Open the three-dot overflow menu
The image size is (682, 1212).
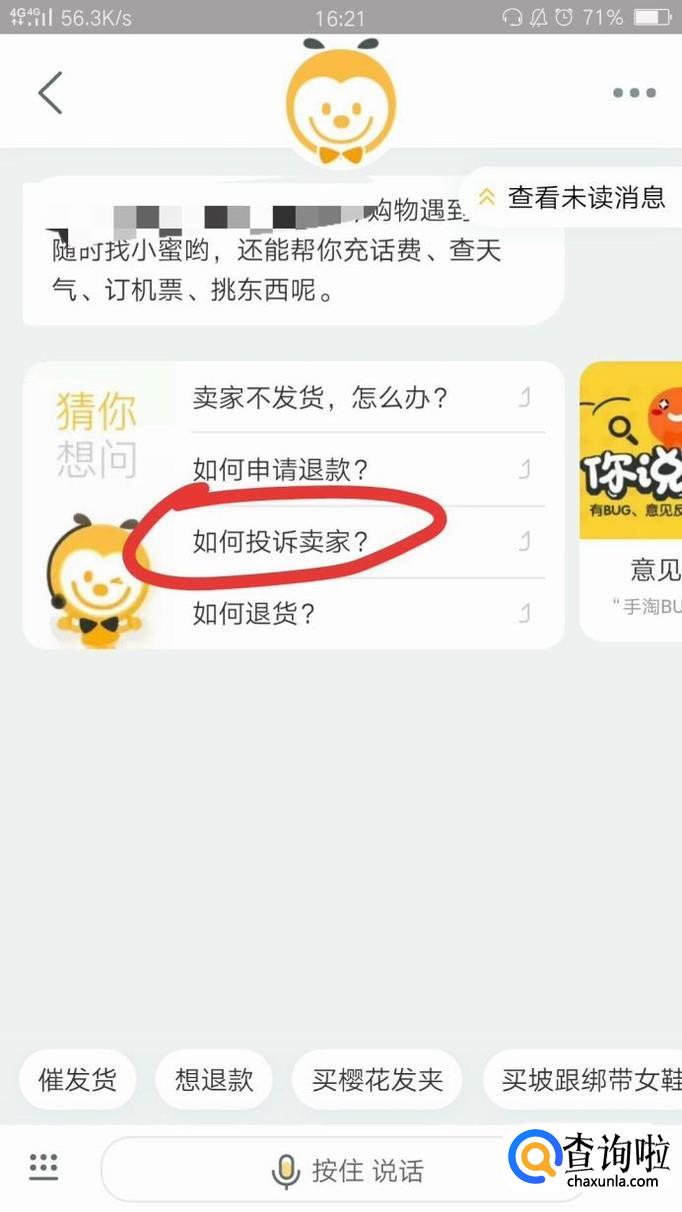tap(634, 93)
